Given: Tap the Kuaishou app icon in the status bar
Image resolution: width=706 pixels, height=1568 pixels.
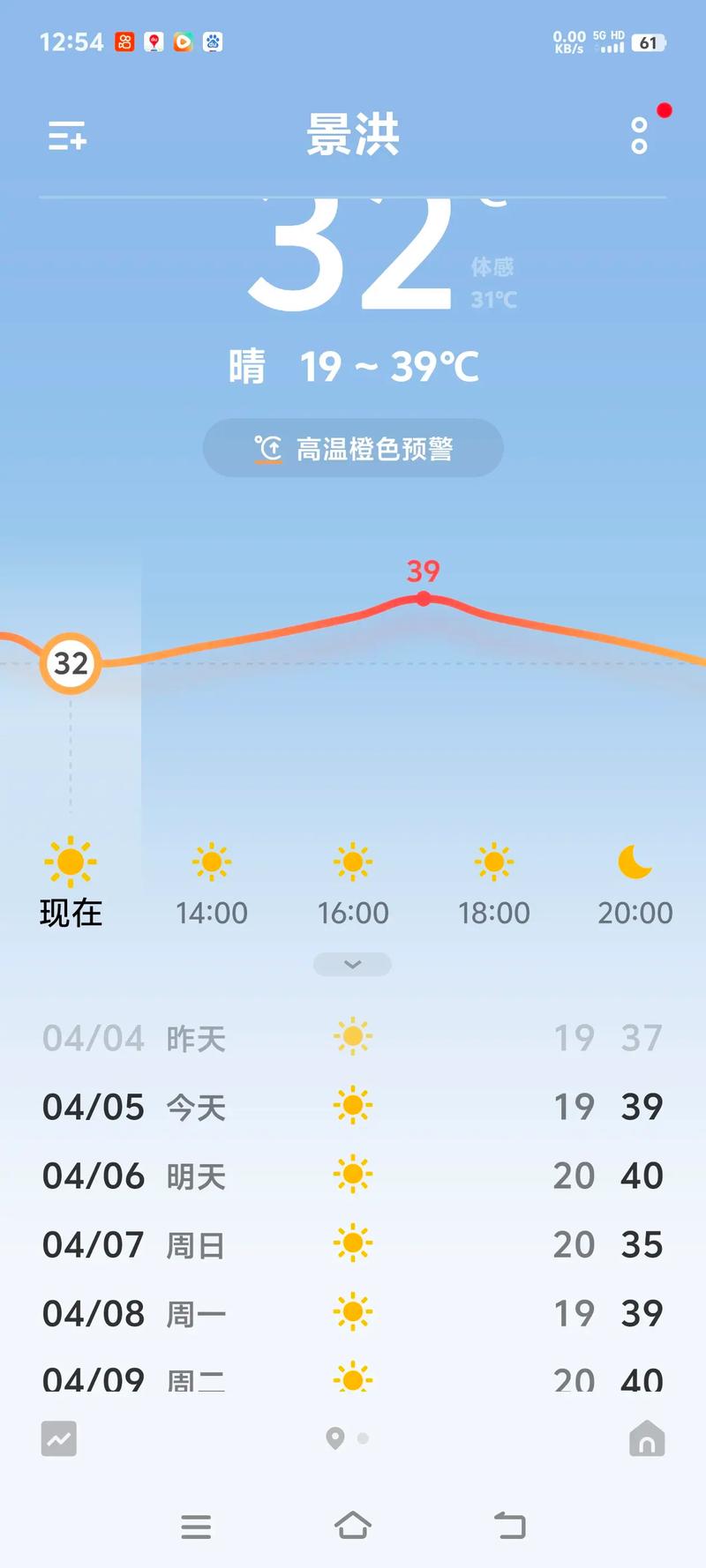Looking at the screenshot, I should 123,41.
